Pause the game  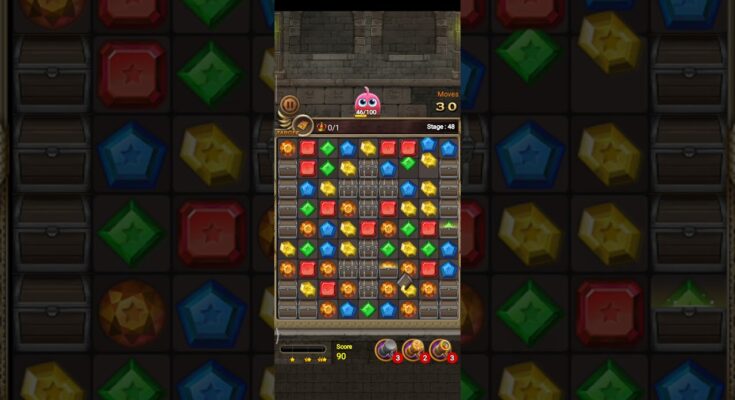tap(289, 103)
